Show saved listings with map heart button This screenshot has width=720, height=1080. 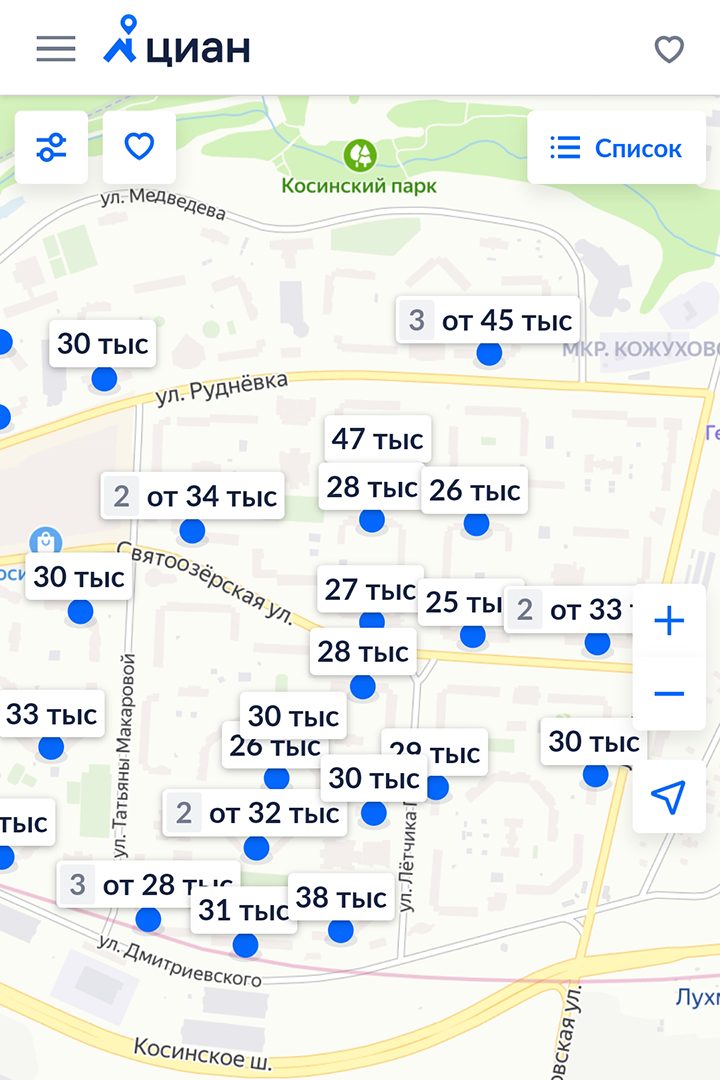(x=139, y=148)
